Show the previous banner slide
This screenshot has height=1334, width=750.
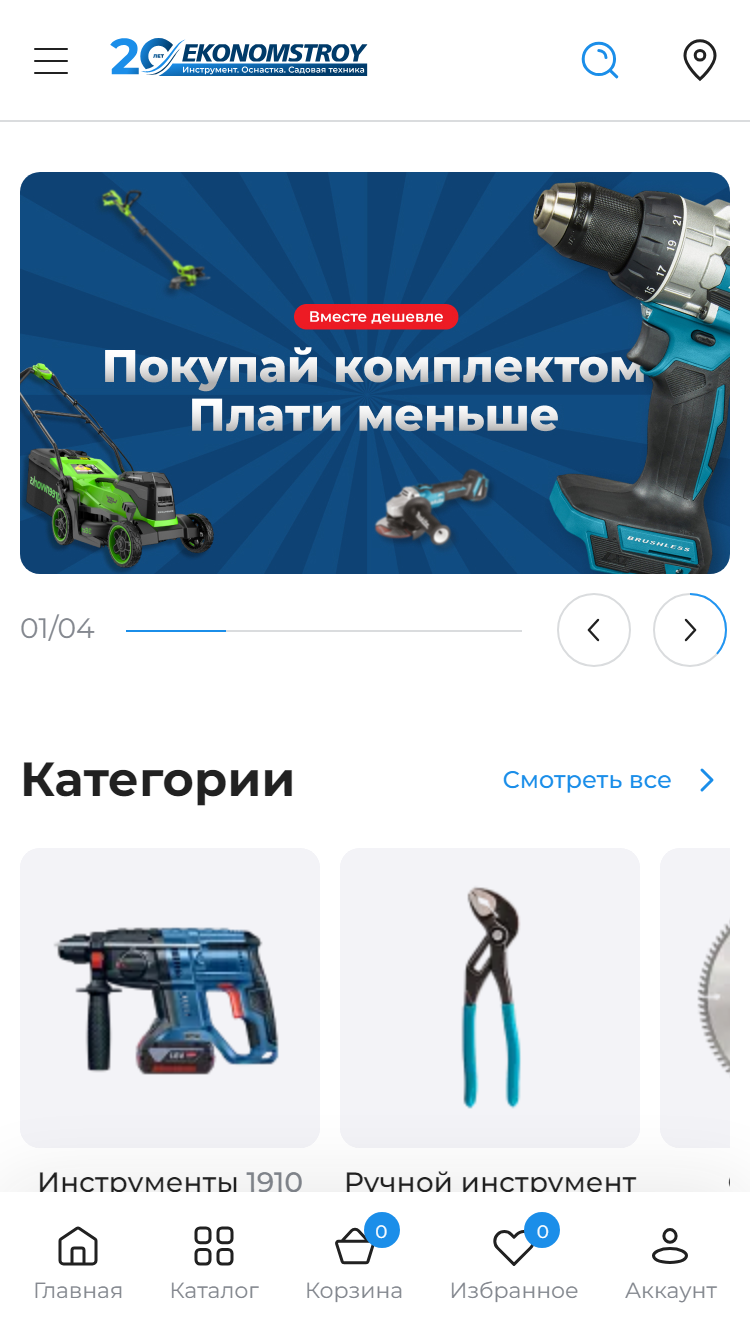[x=594, y=630]
